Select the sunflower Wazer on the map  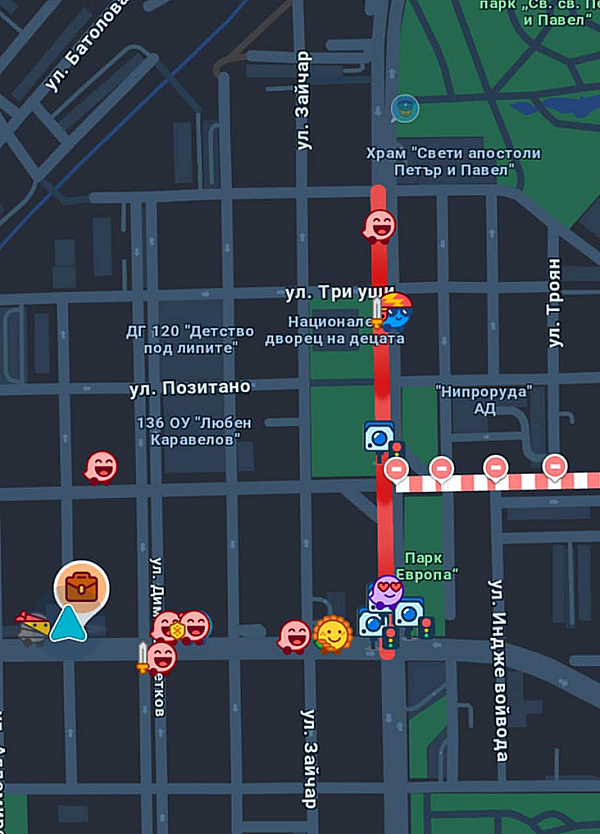point(331,634)
